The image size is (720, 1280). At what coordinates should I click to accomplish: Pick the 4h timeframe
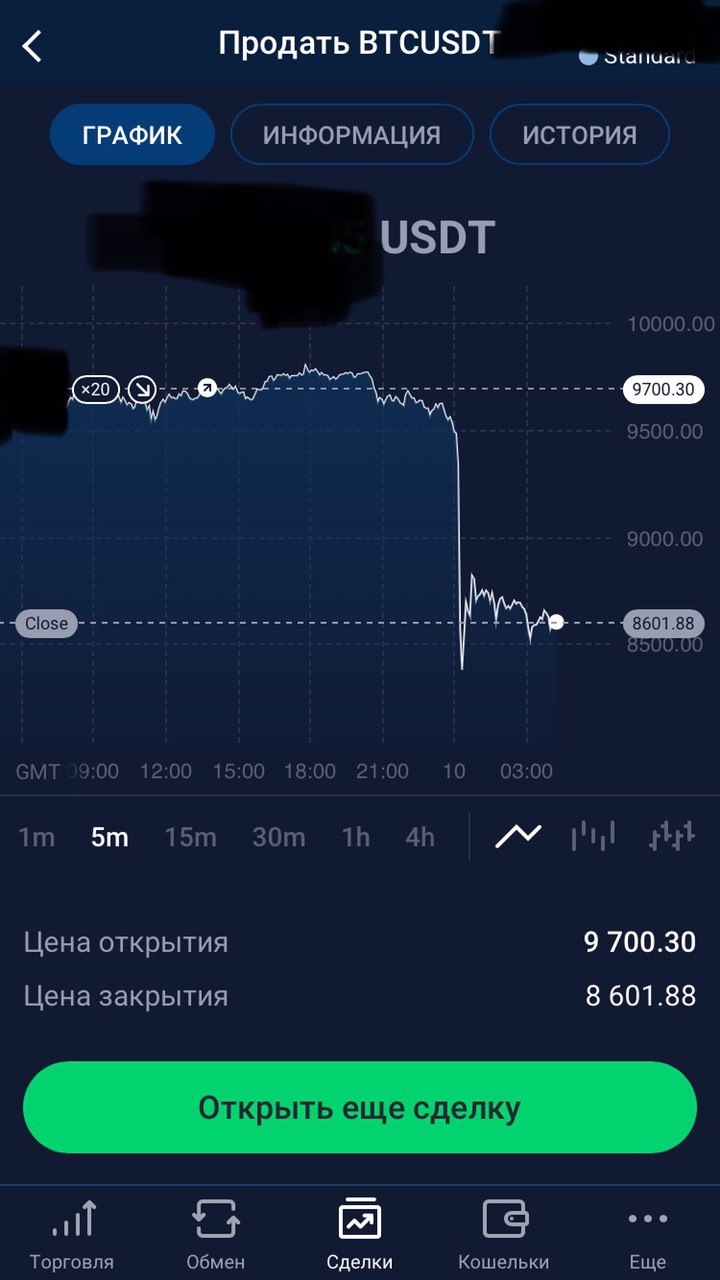420,837
